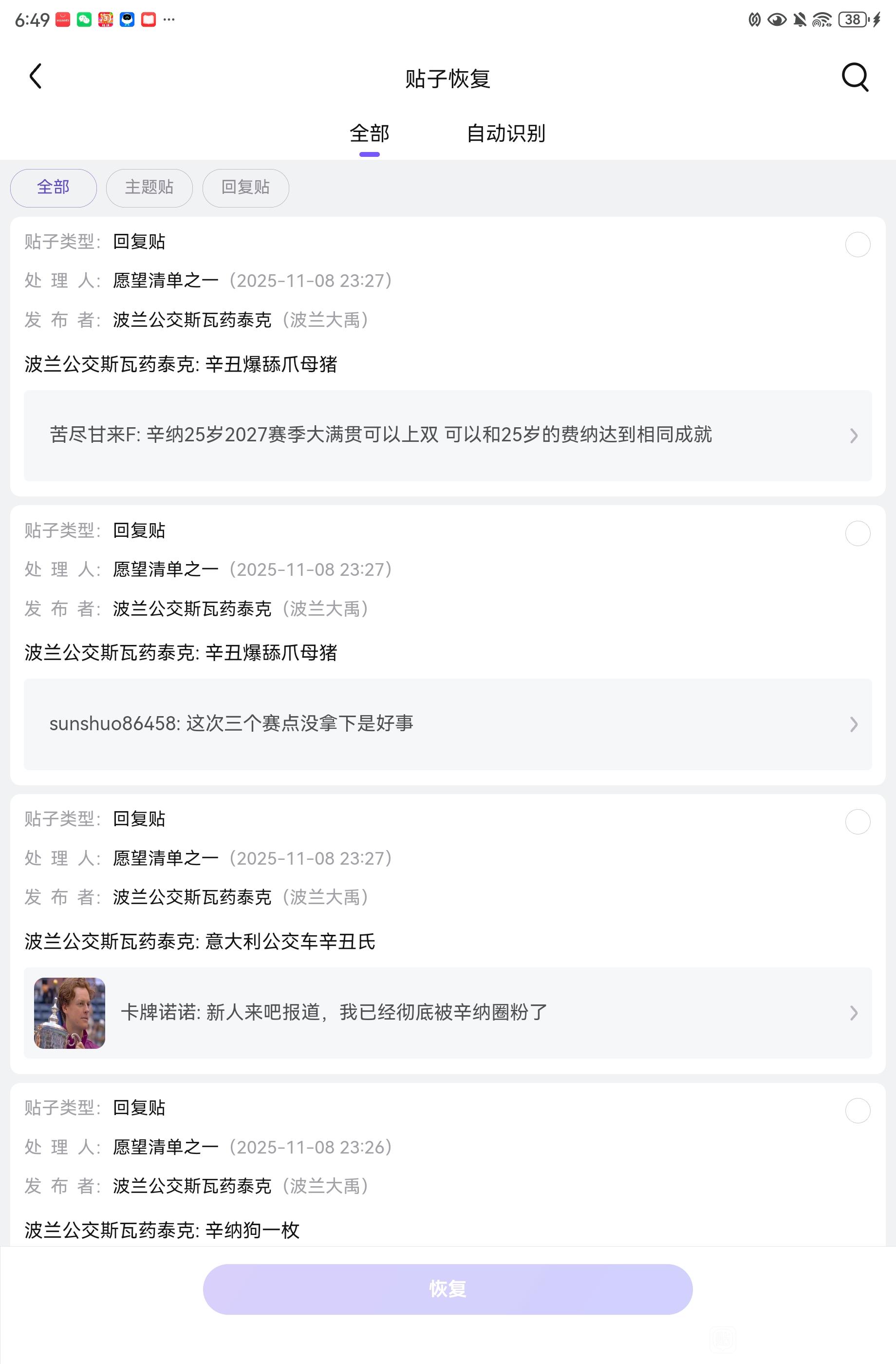Open the search icon in the top bar
Screen dimensions: 896x1364
pos(854,77)
